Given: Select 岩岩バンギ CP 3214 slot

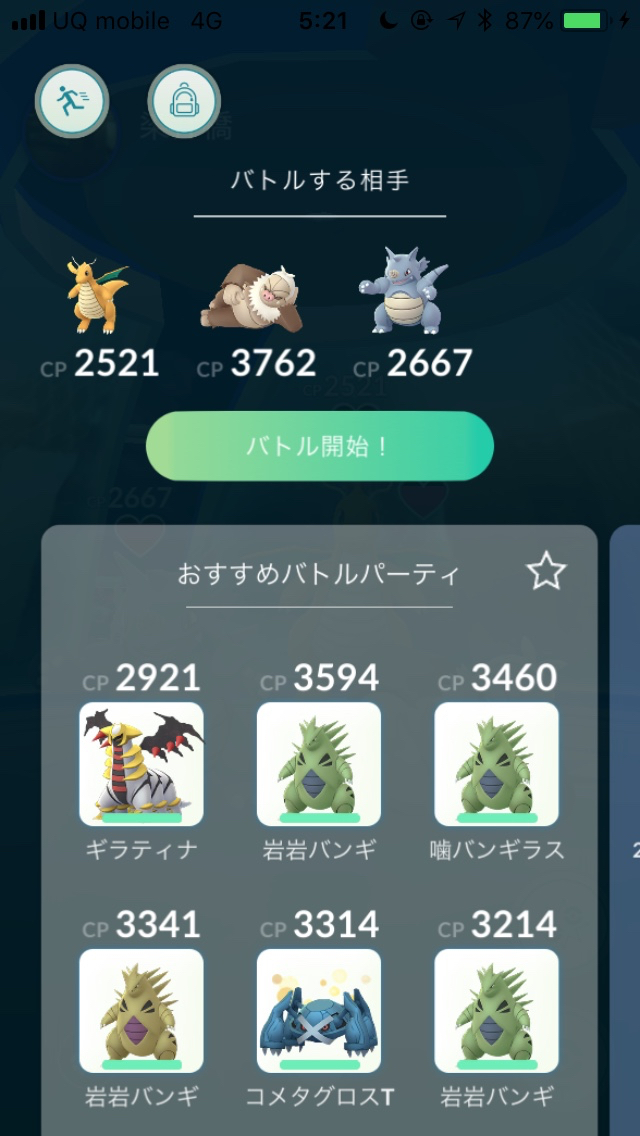Looking at the screenshot, I should point(496,1011).
